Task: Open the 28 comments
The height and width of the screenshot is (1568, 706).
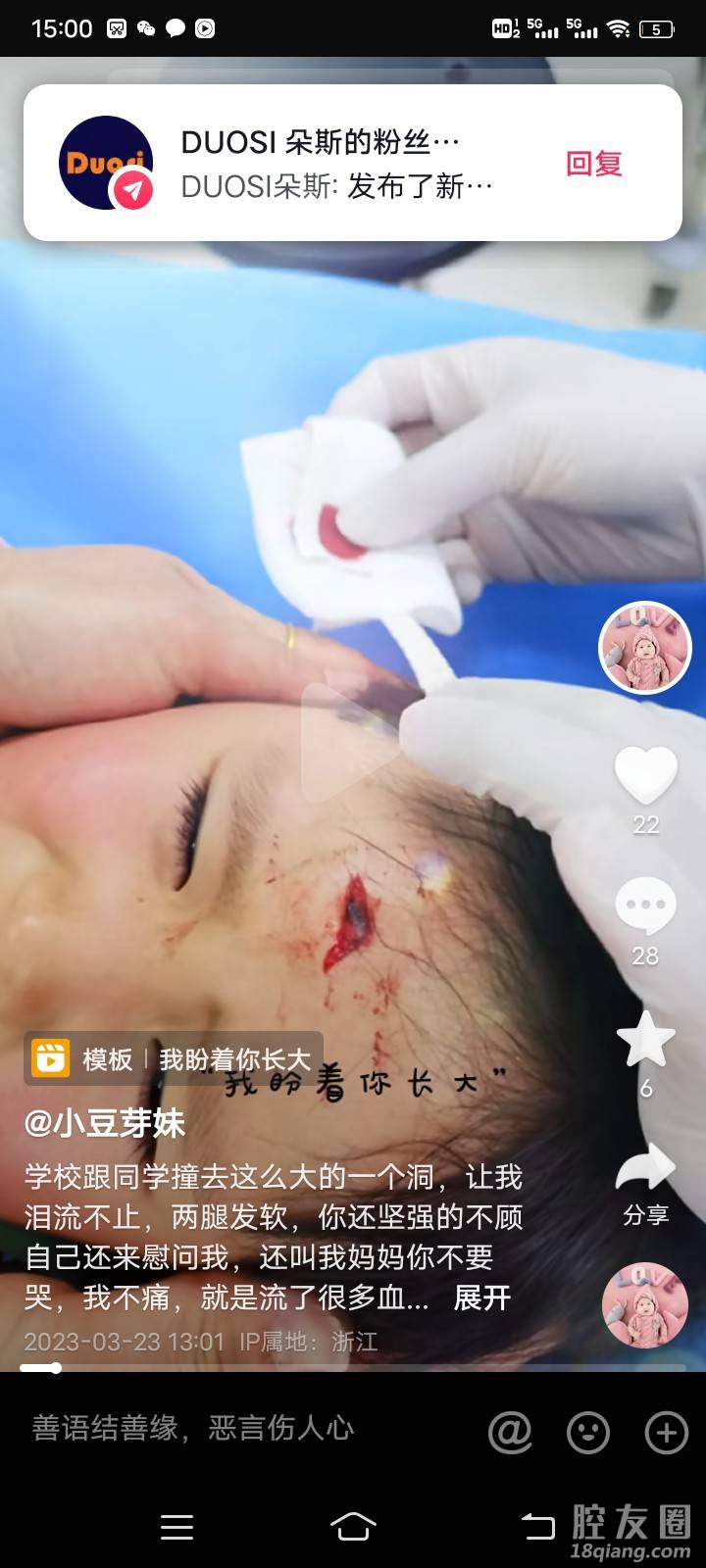Action: pyautogui.click(x=645, y=906)
